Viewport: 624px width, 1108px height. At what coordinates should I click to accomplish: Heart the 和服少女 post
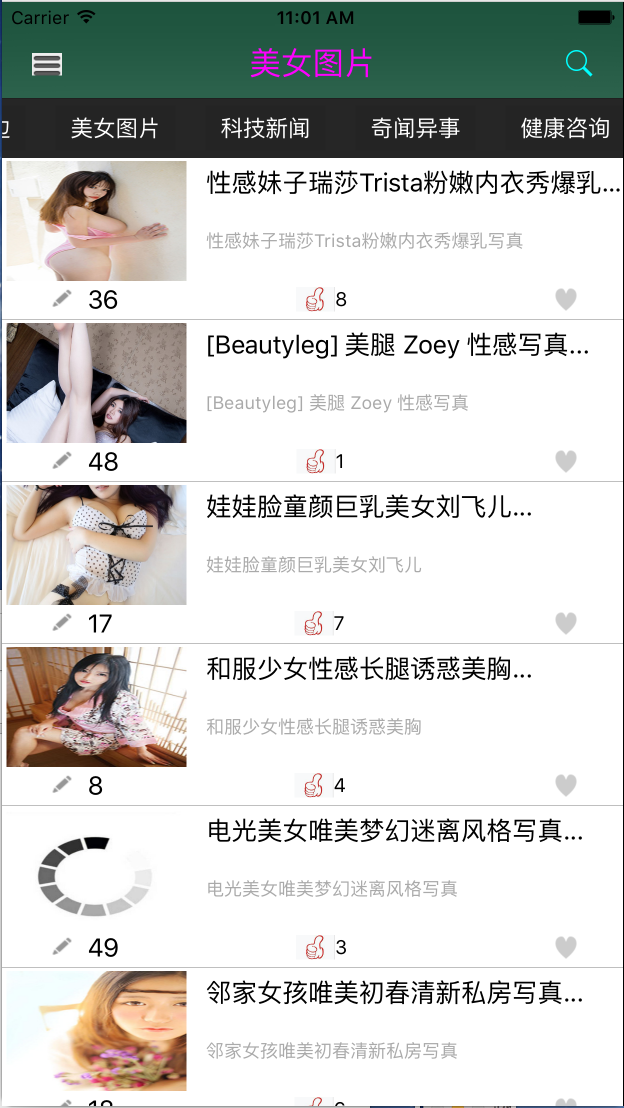coord(566,785)
